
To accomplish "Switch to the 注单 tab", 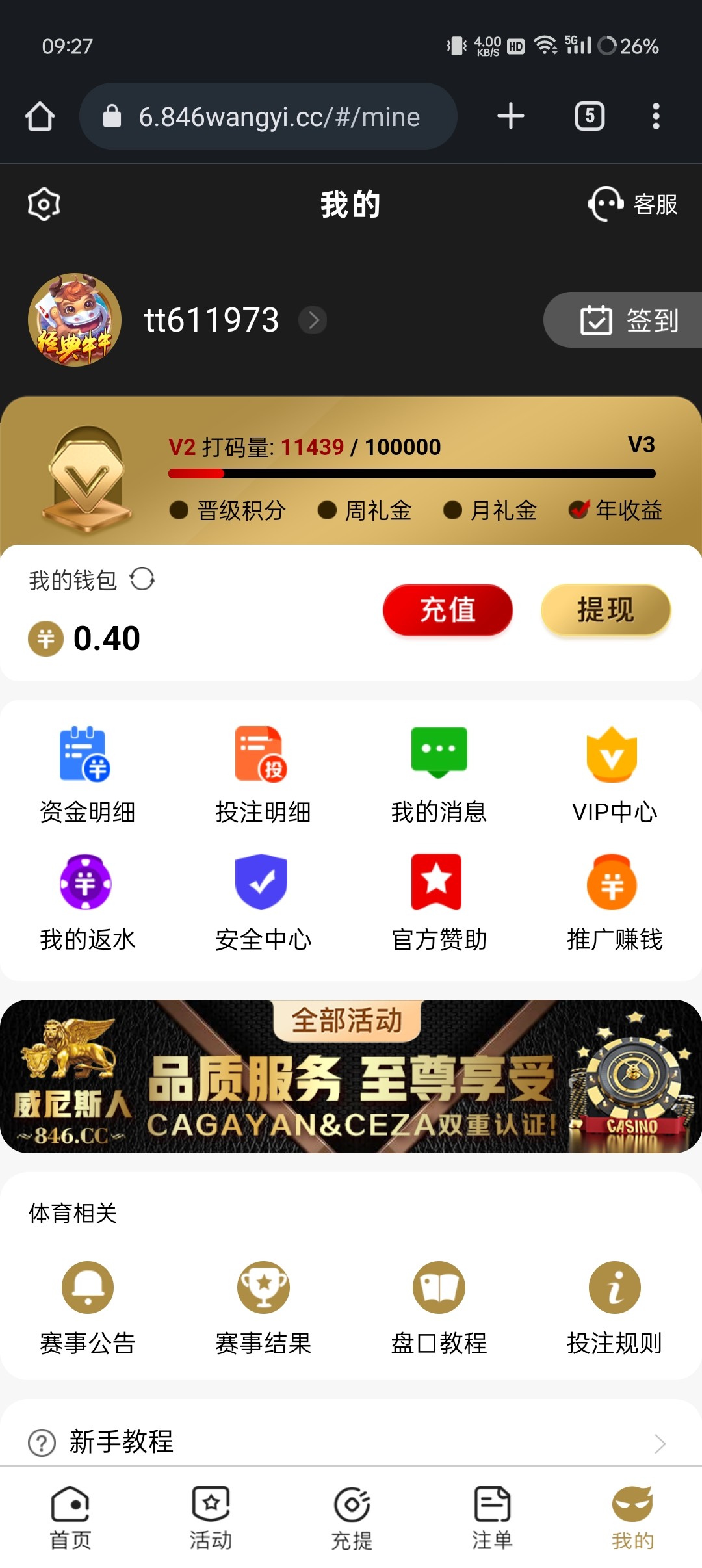I will pyautogui.click(x=492, y=1517).
